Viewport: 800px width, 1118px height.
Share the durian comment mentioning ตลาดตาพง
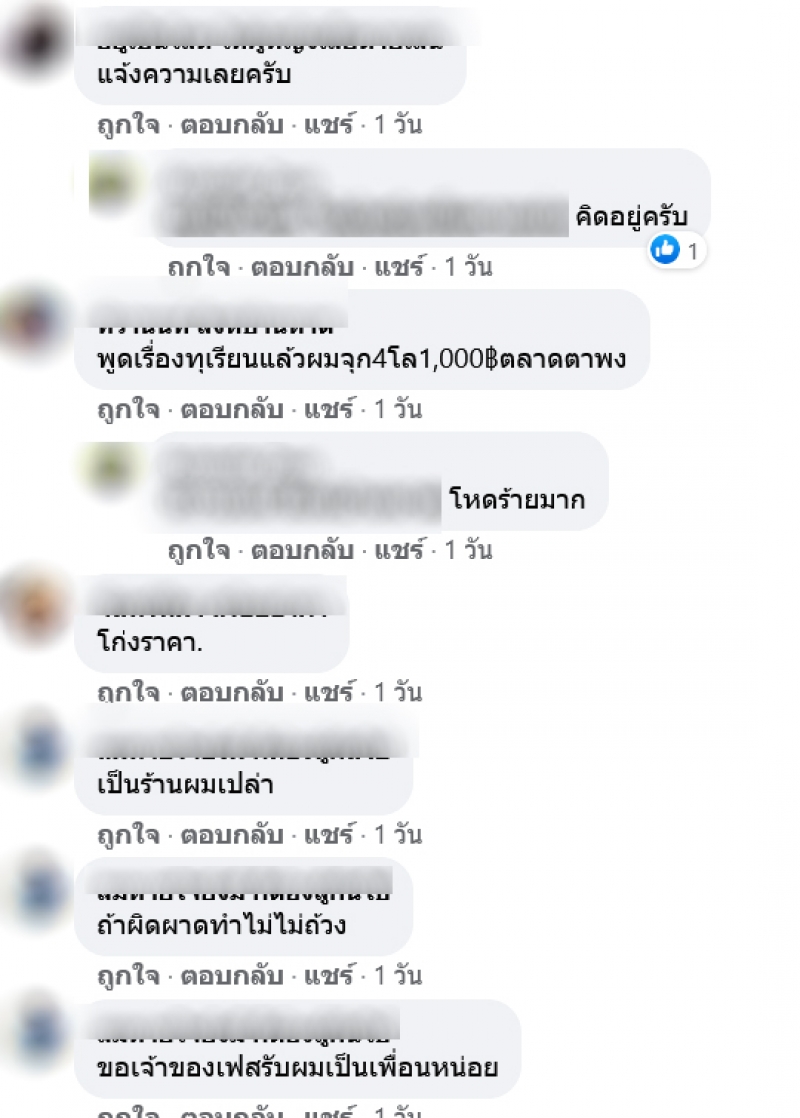click(x=329, y=409)
